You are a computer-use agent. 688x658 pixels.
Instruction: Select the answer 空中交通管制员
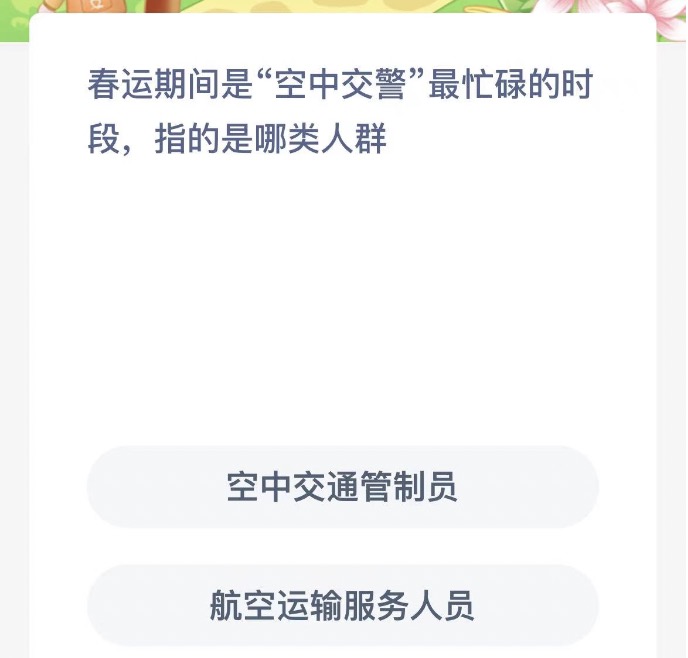pos(342,487)
